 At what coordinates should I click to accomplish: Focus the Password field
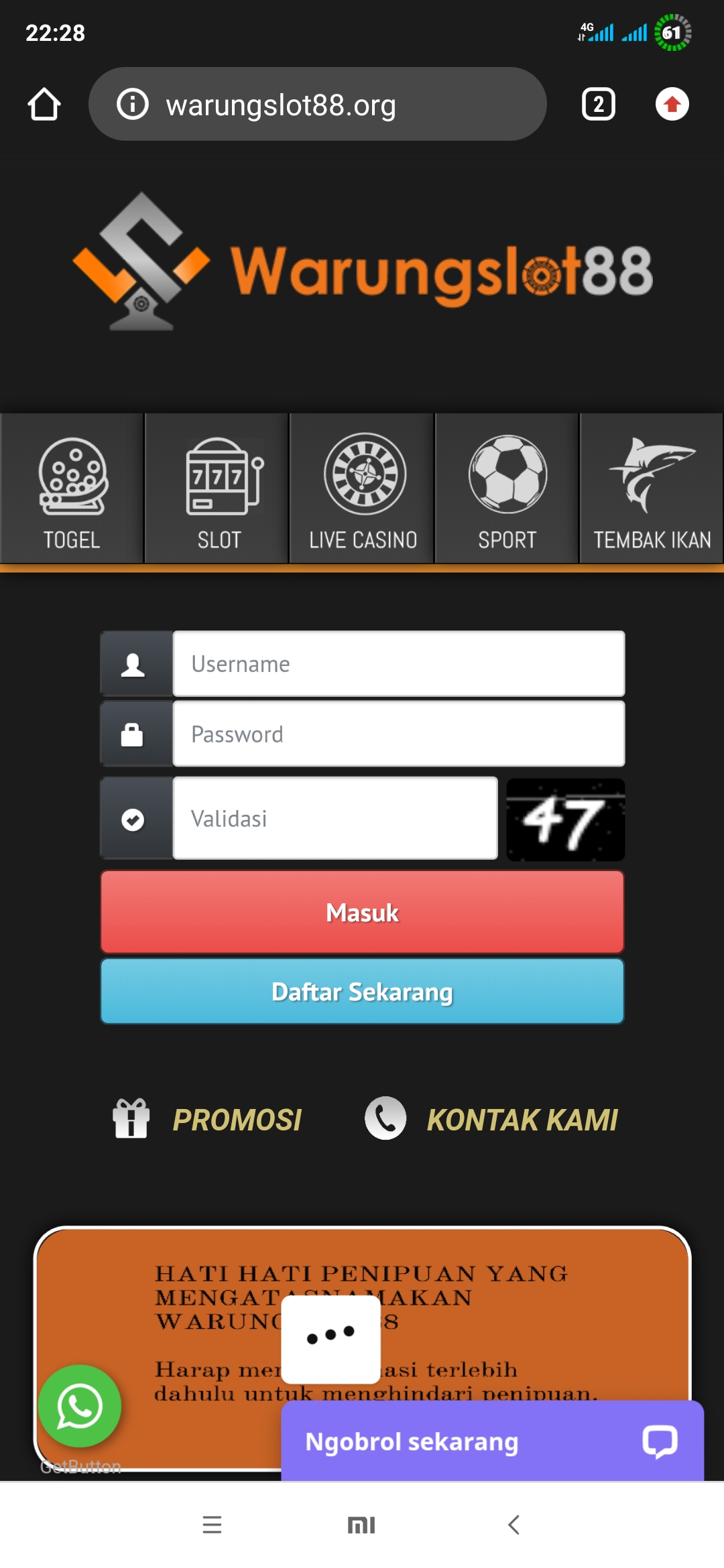click(398, 734)
